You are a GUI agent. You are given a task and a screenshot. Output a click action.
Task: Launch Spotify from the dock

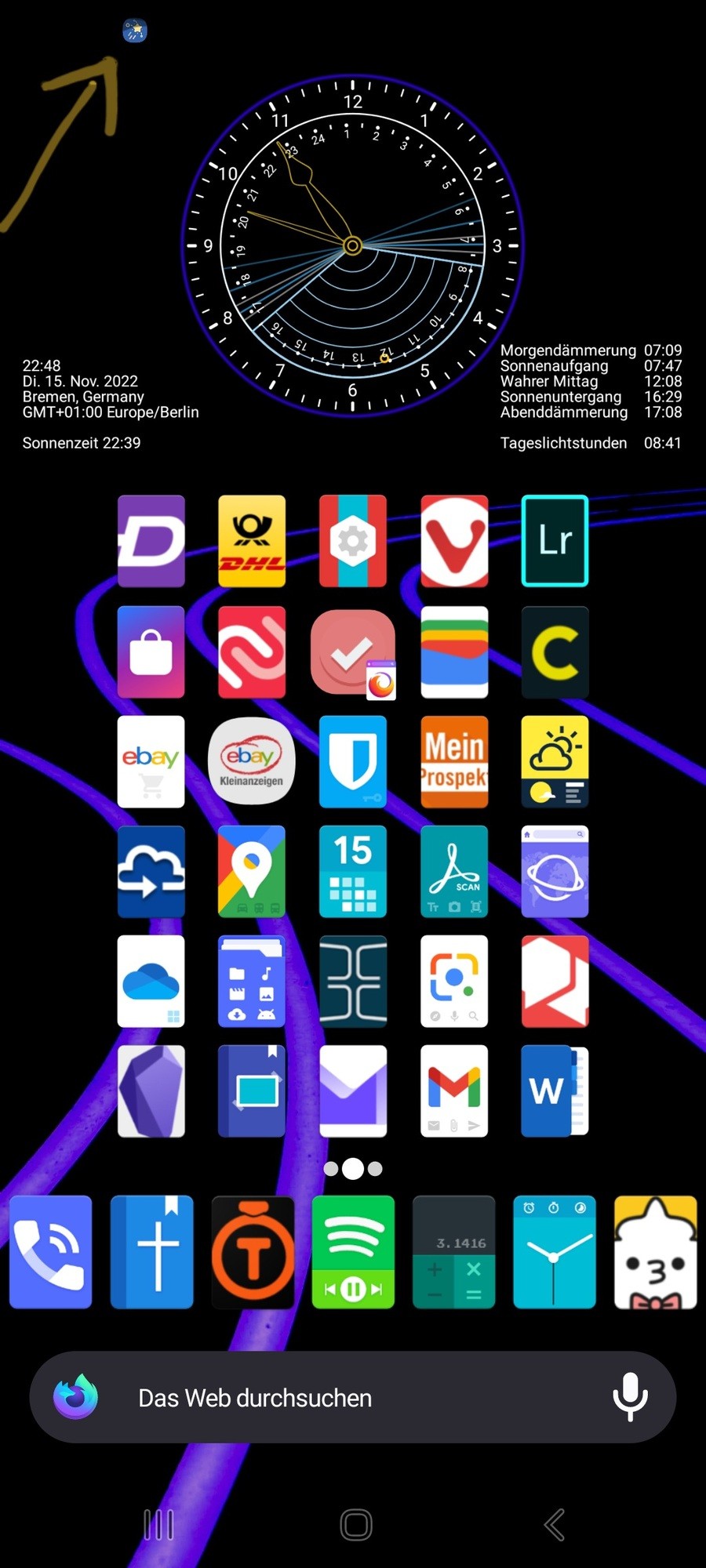click(353, 1252)
